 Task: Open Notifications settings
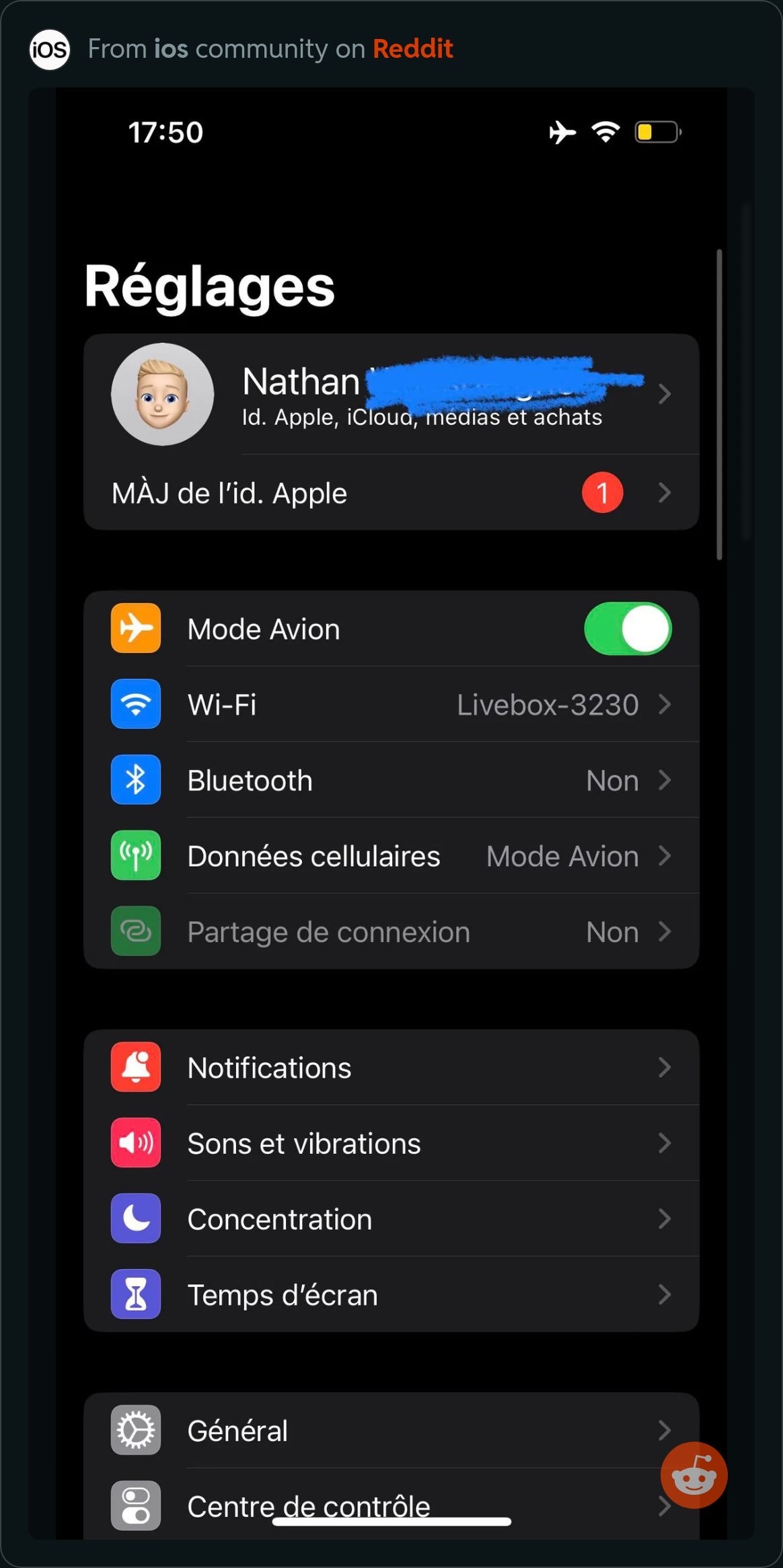[390, 1068]
